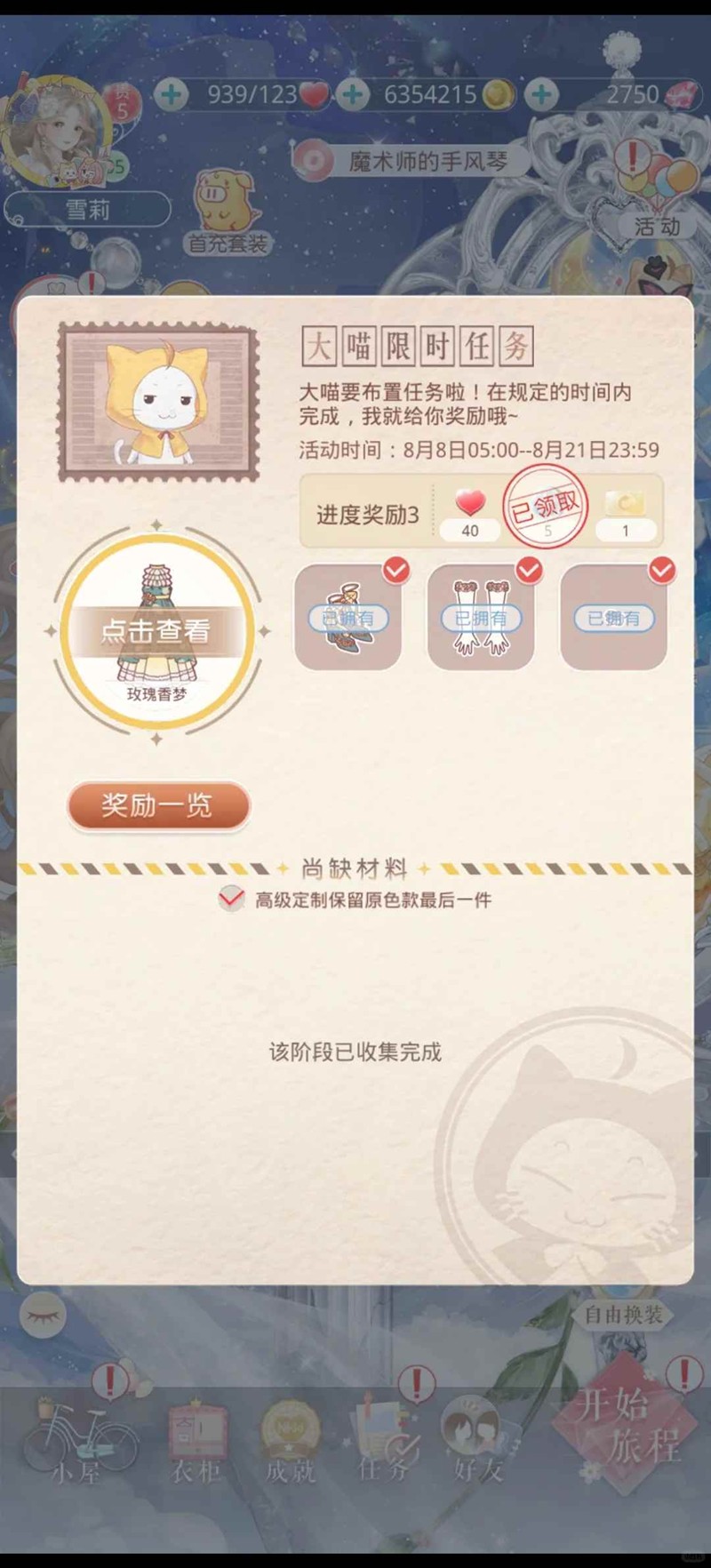Add more stamina with the plus icon
Screen dimensions: 711x1568
pos(172,94)
